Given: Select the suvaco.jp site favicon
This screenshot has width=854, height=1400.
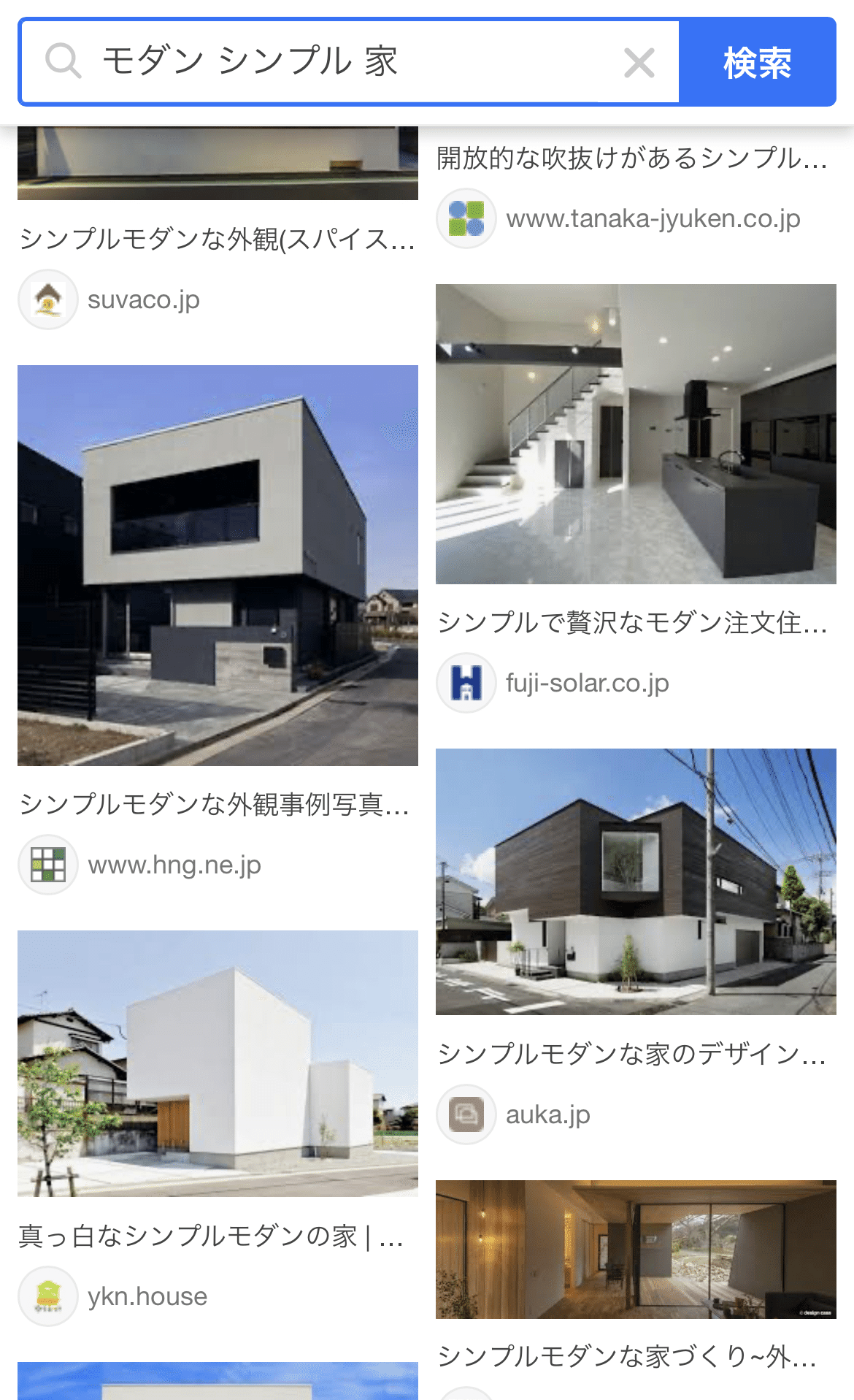Looking at the screenshot, I should [x=47, y=299].
